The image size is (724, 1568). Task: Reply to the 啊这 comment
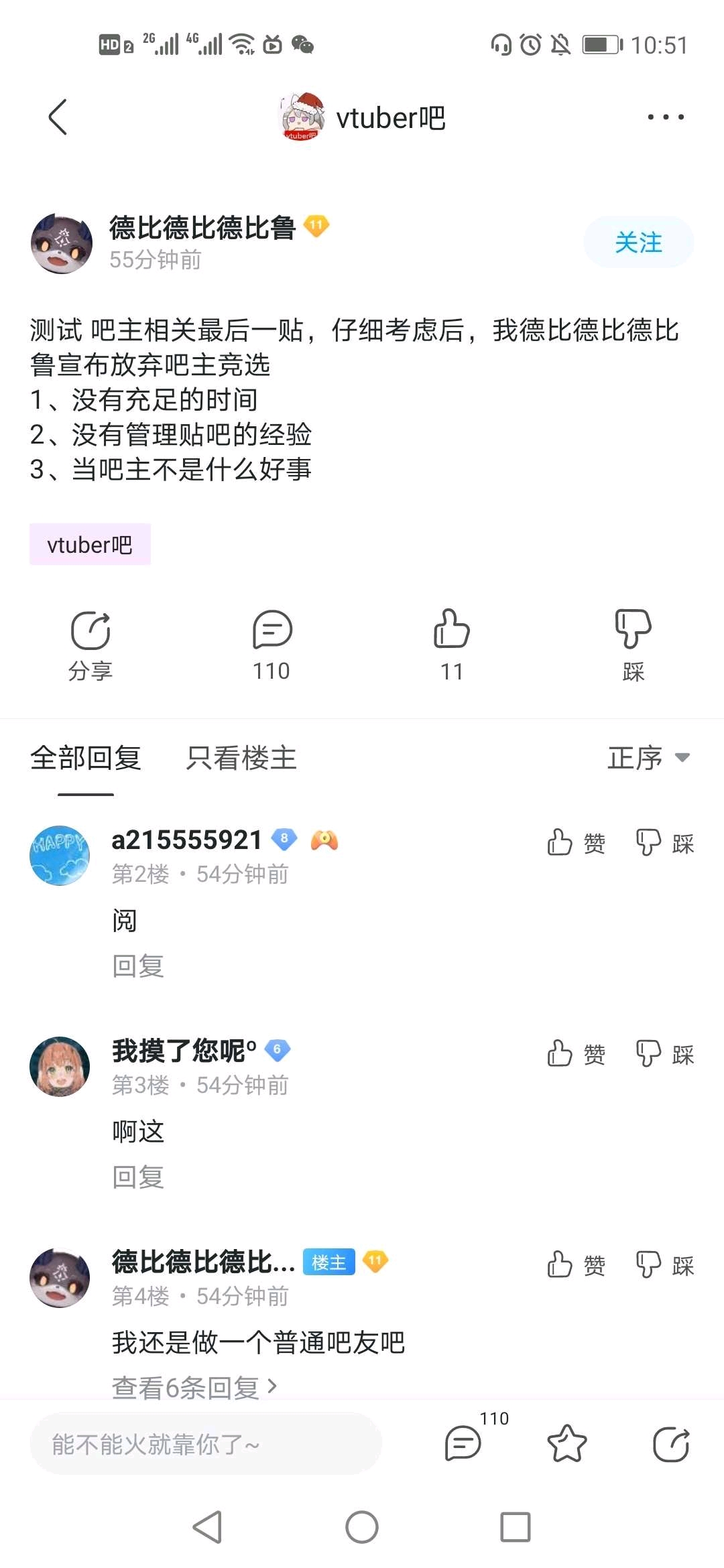[x=138, y=1177]
